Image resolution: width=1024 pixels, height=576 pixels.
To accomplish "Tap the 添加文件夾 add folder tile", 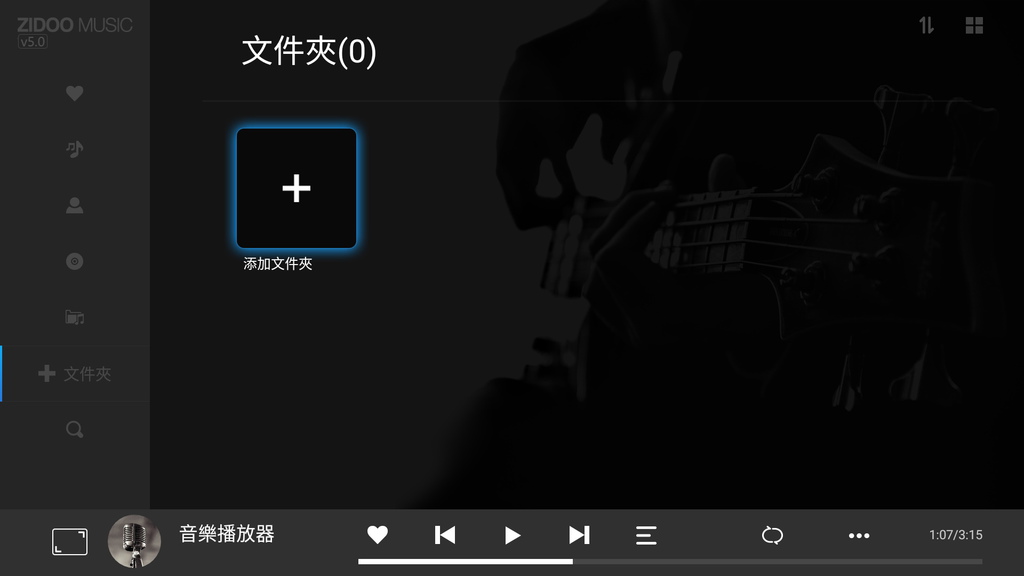I will coord(296,188).
